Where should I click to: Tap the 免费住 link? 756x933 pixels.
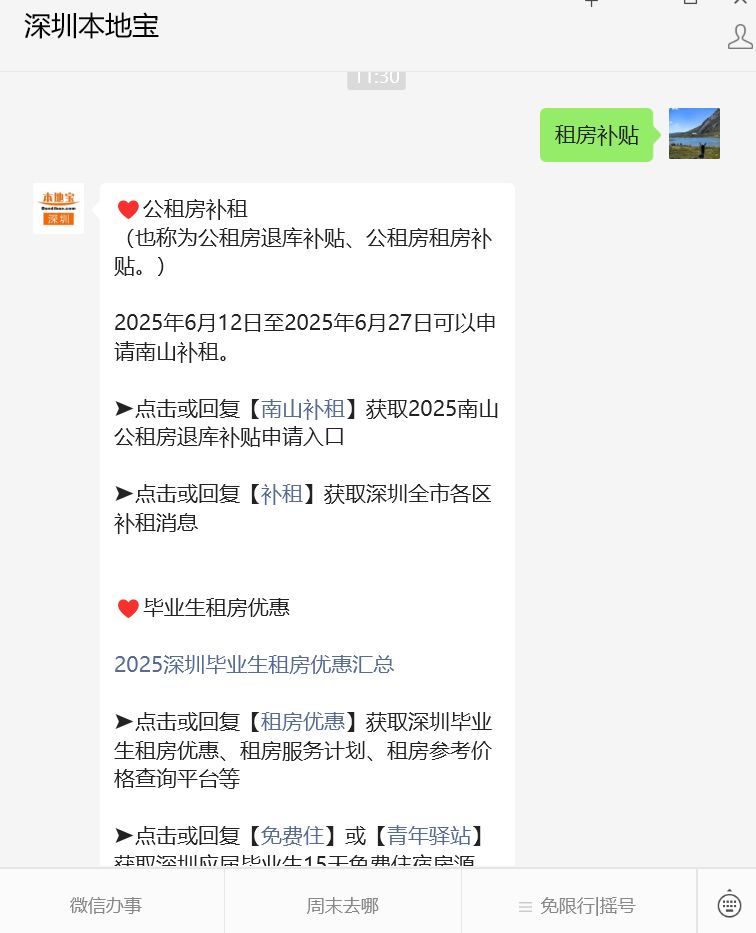tap(292, 836)
